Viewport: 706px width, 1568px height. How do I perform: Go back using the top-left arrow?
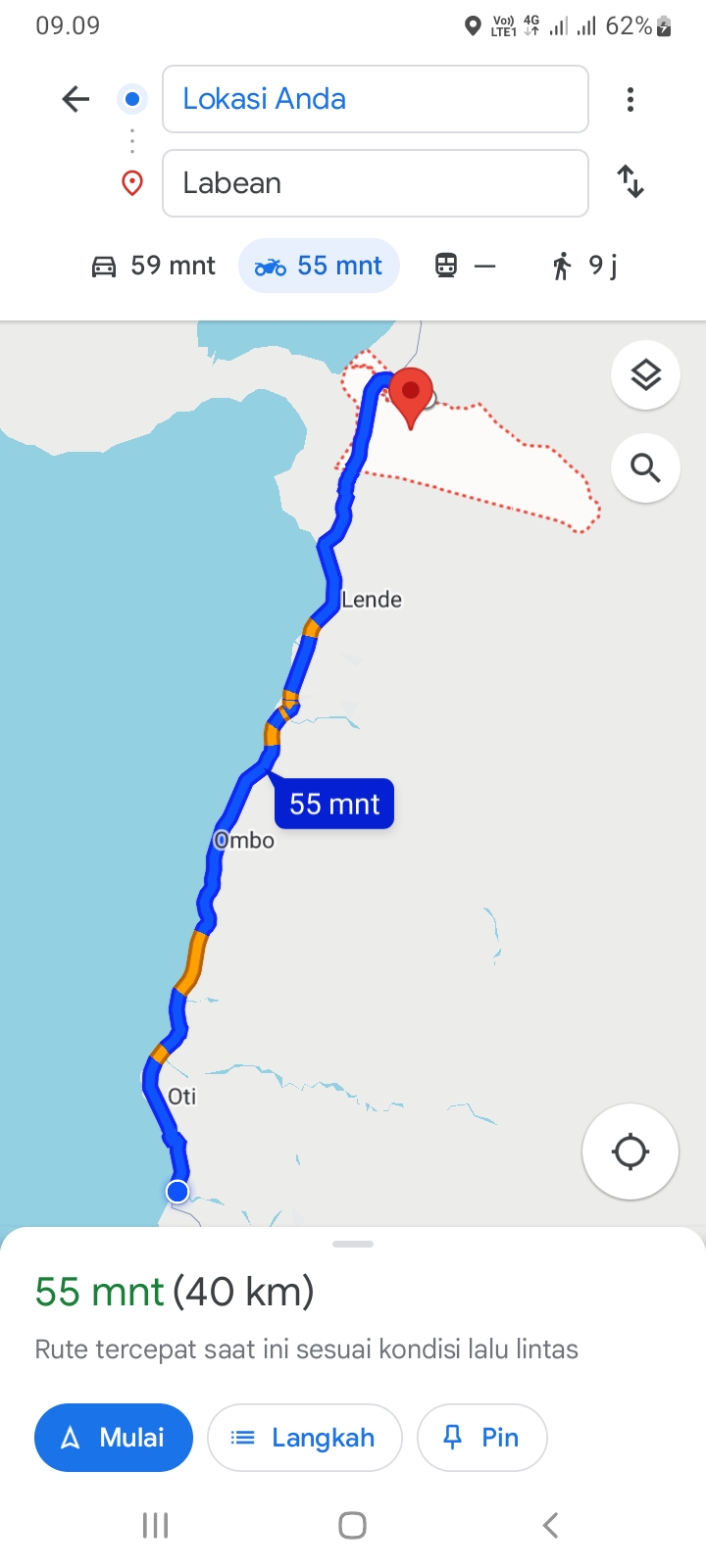pos(76,99)
